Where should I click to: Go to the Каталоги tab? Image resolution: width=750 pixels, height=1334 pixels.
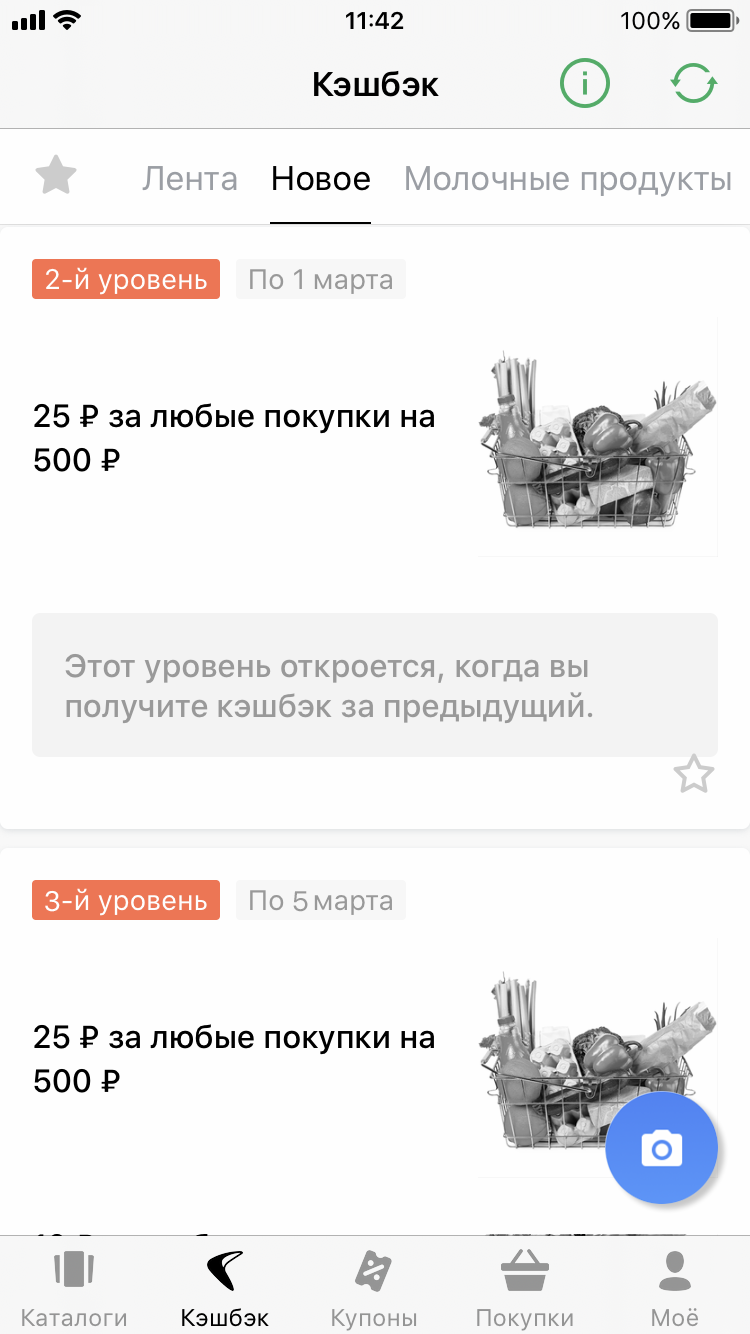tap(74, 1288)
